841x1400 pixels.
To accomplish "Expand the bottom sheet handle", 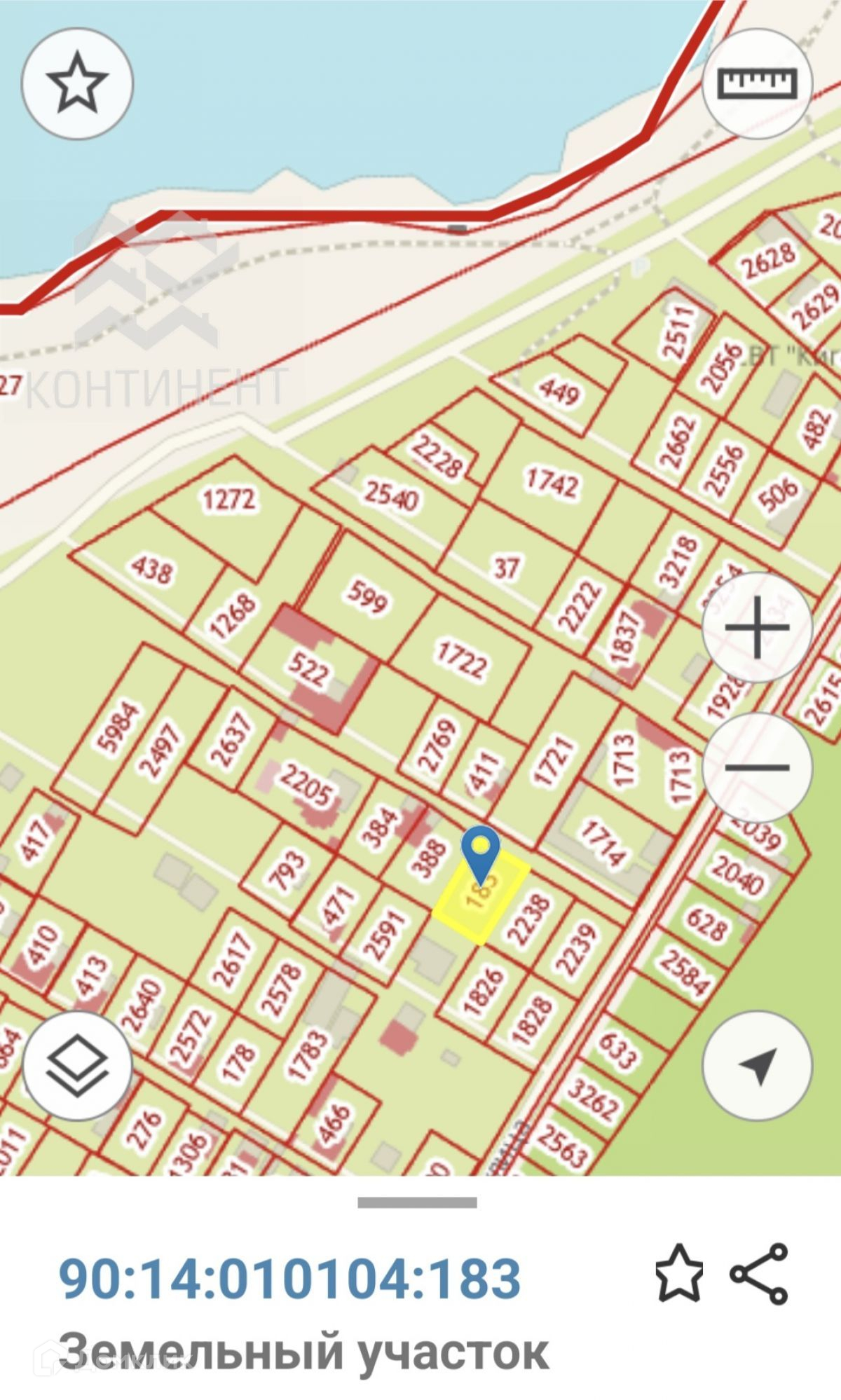I will tap(418, 1203).
